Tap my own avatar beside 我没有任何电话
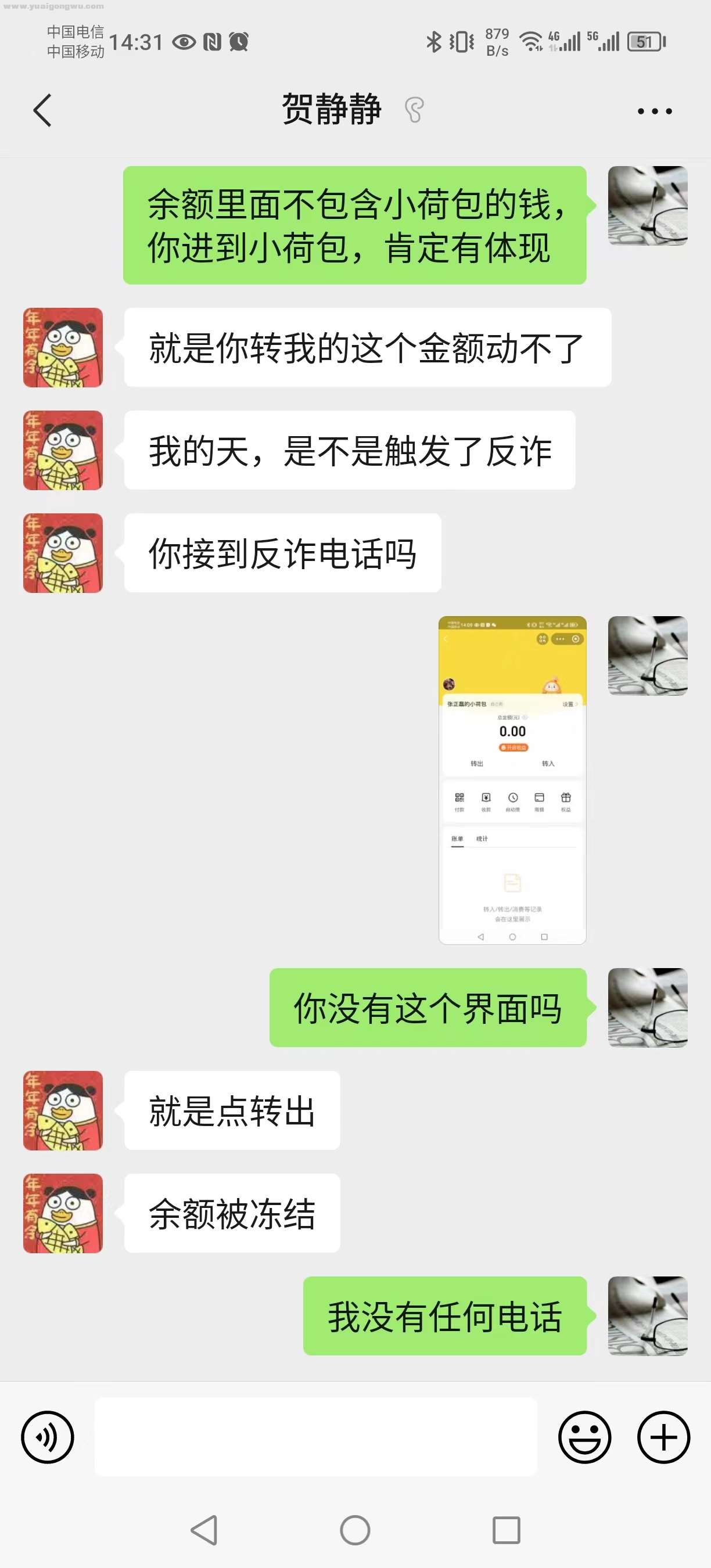711x1568 pixels. (648, 1316)
